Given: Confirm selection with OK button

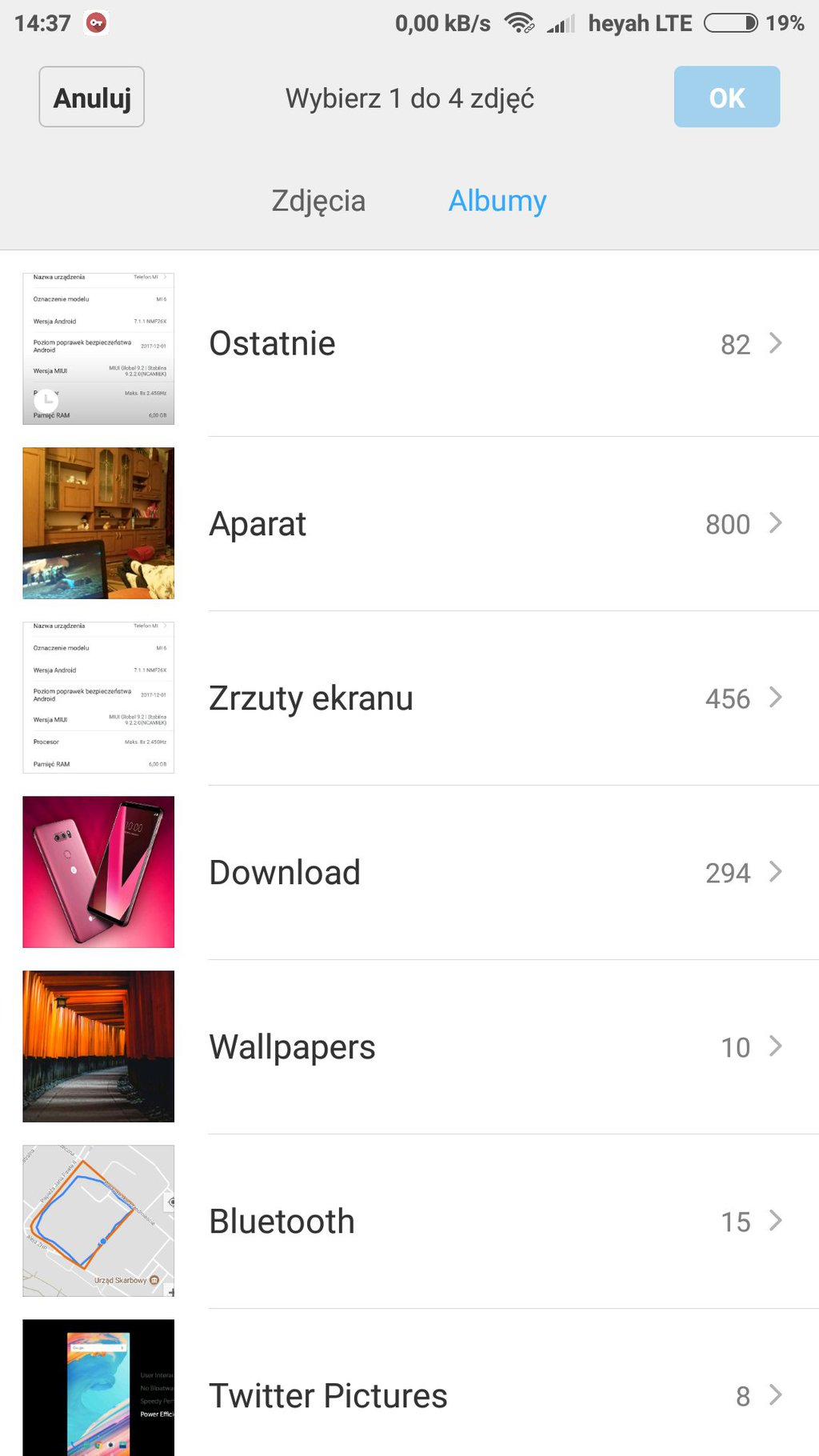Looking at the screenshot, I should (726, 98).
